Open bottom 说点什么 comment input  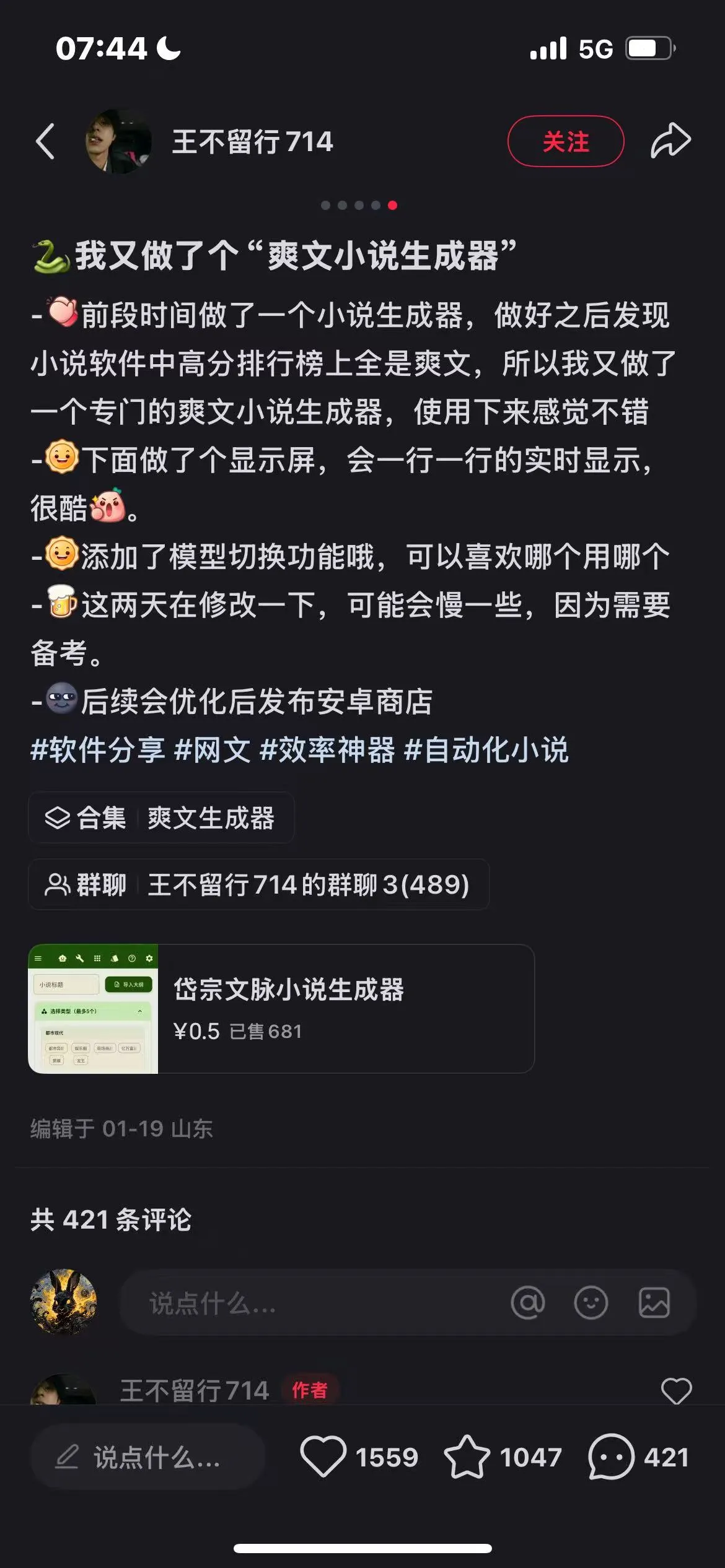[147, 1457]
